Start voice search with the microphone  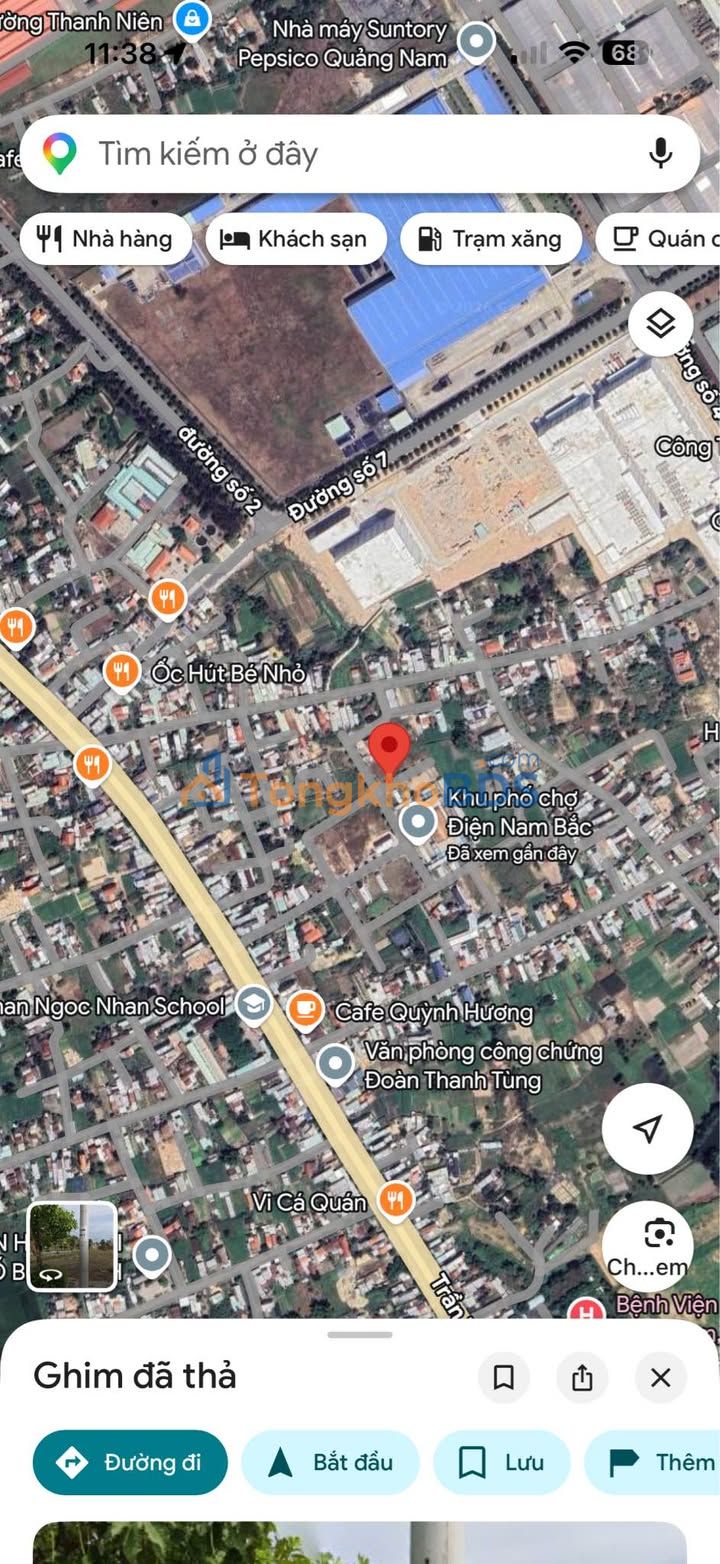[660, 154]
